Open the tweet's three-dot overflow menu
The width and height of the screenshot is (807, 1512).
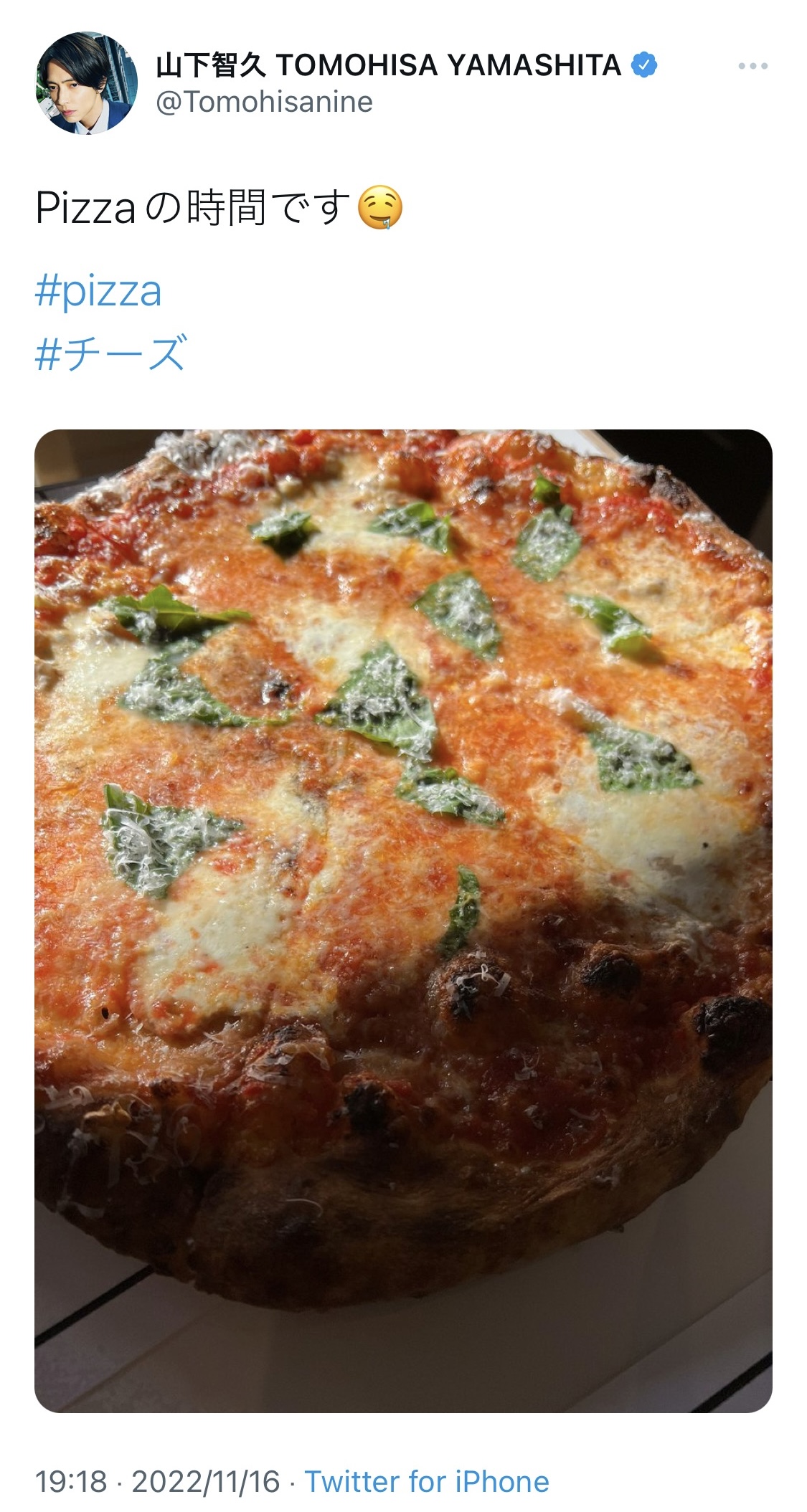(752, 66)
